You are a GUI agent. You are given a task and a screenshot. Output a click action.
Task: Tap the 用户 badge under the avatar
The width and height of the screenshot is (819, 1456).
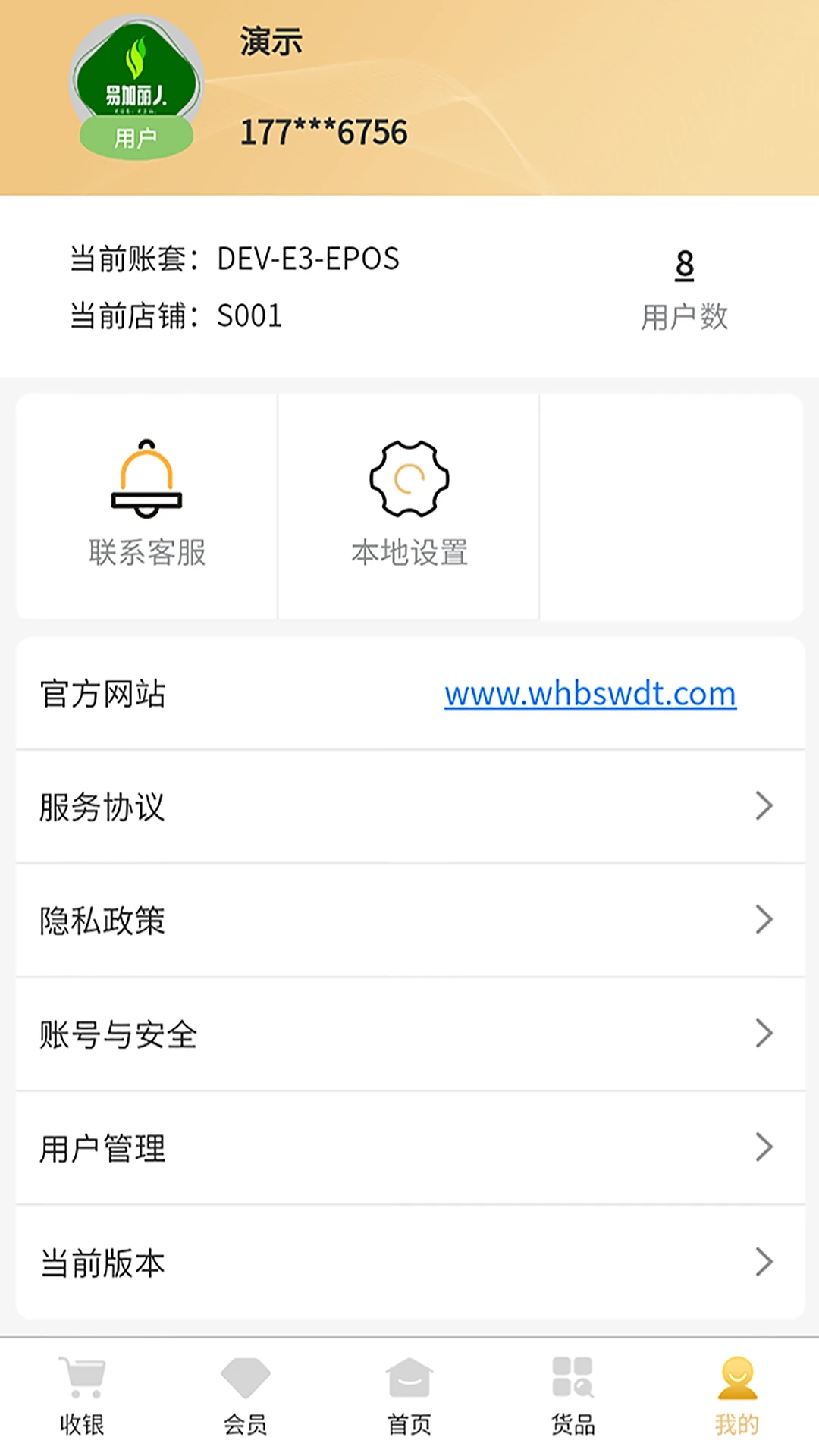(136, 136)
